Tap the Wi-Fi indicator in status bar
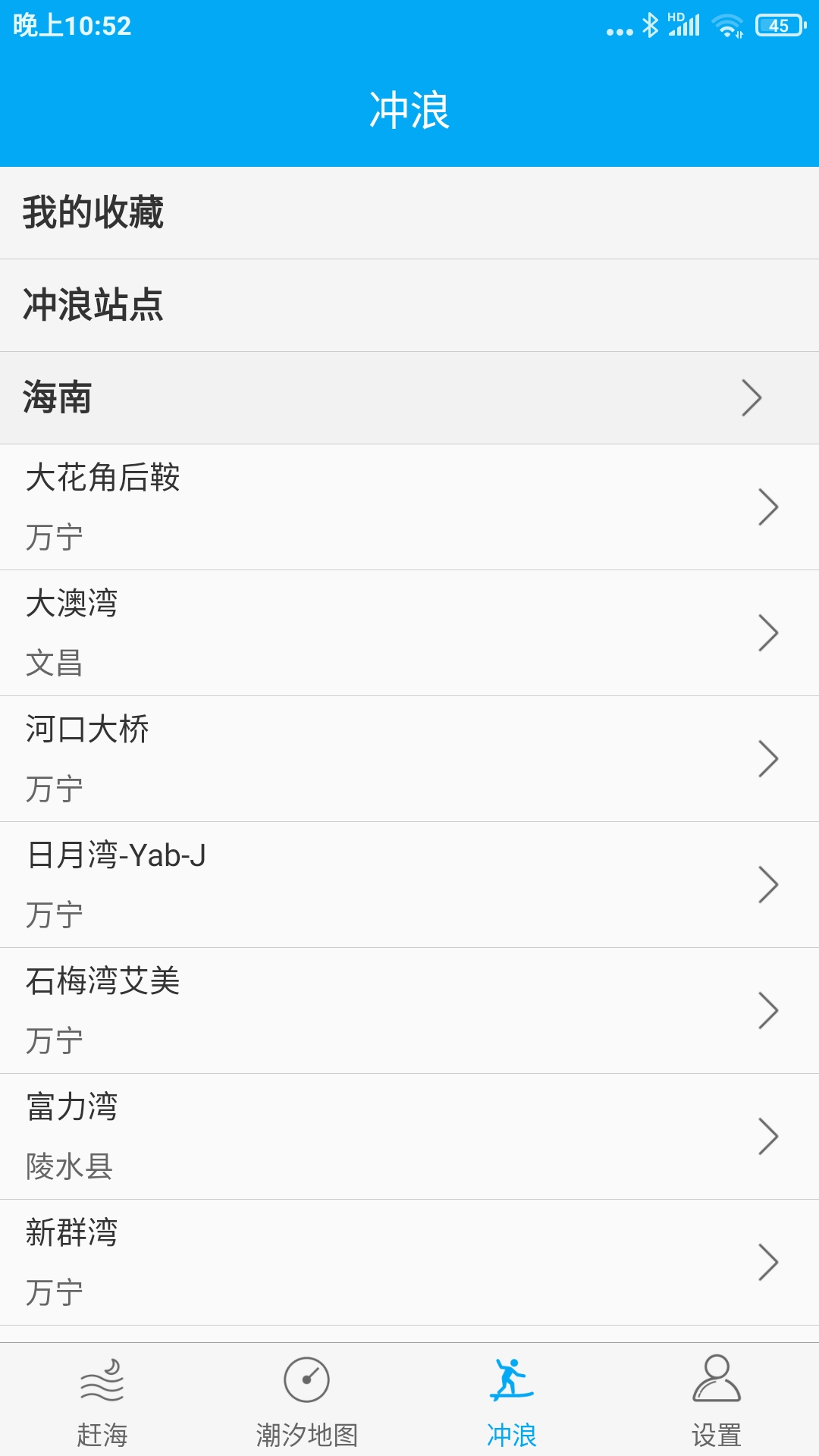 pyautogui.click(x=726, y=25)
